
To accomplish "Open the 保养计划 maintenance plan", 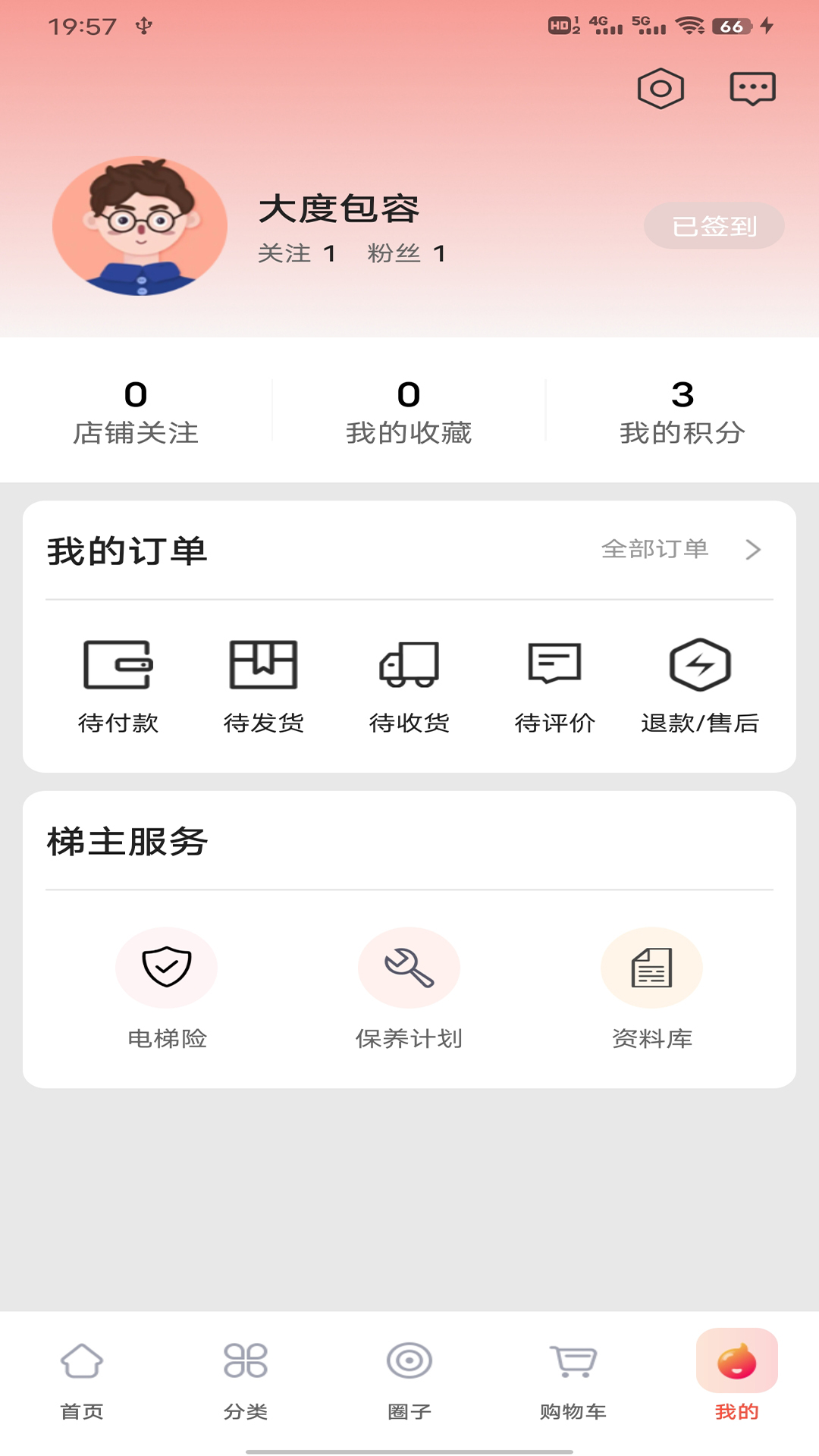I will pos(409,986).
